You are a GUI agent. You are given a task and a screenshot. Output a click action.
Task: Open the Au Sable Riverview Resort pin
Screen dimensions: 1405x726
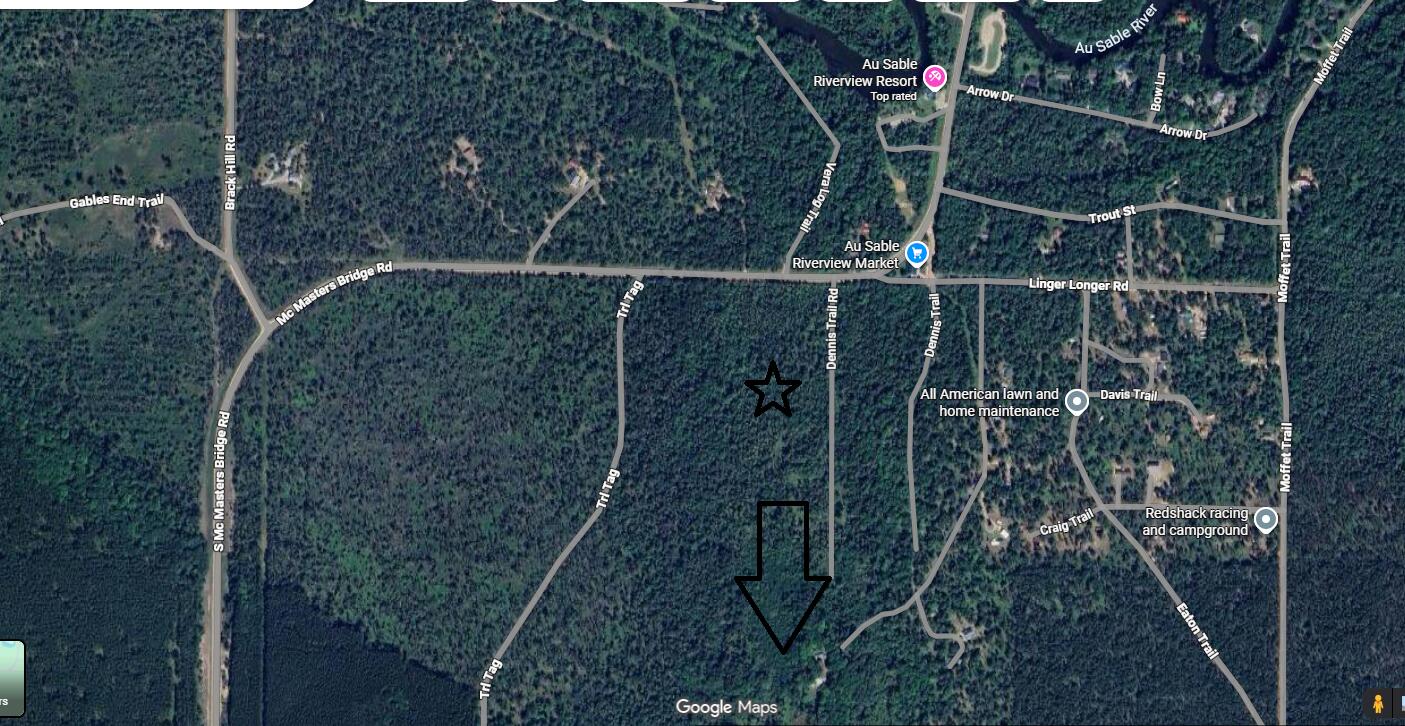coord(934,76)
